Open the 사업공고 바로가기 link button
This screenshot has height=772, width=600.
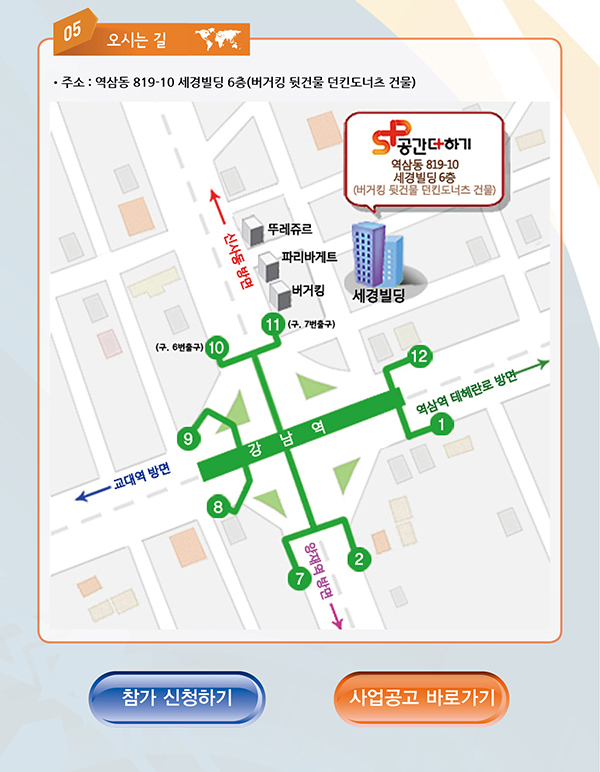pyautogui.click(x=421, y=697)
